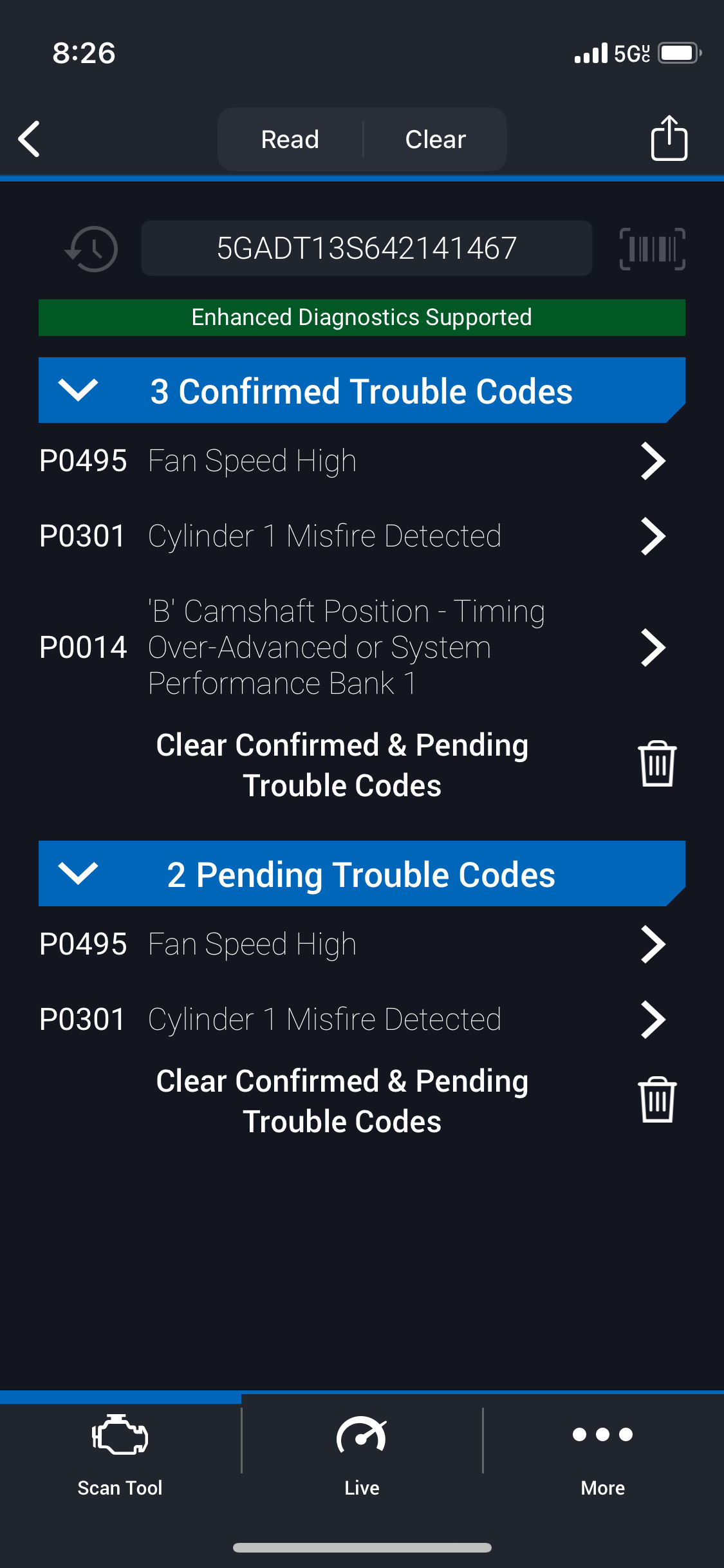The height and width of the screenshot is (1568, 724).
Task: Select the Clear segment
Action: pyautogui.click(x=436, y=139)
